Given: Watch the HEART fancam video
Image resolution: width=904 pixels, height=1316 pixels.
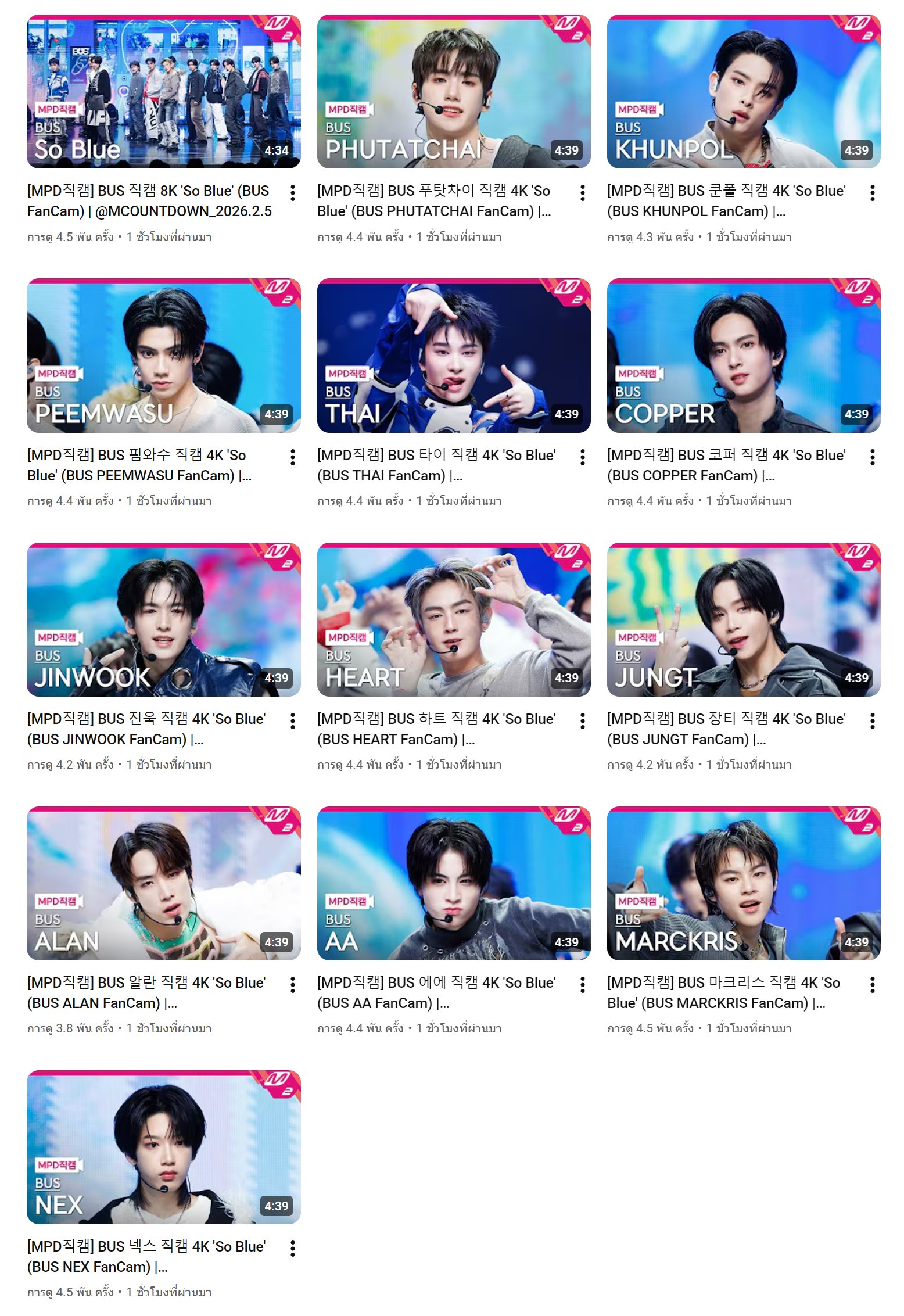Looking at the screenshot, I should click(x=453, y=619).
